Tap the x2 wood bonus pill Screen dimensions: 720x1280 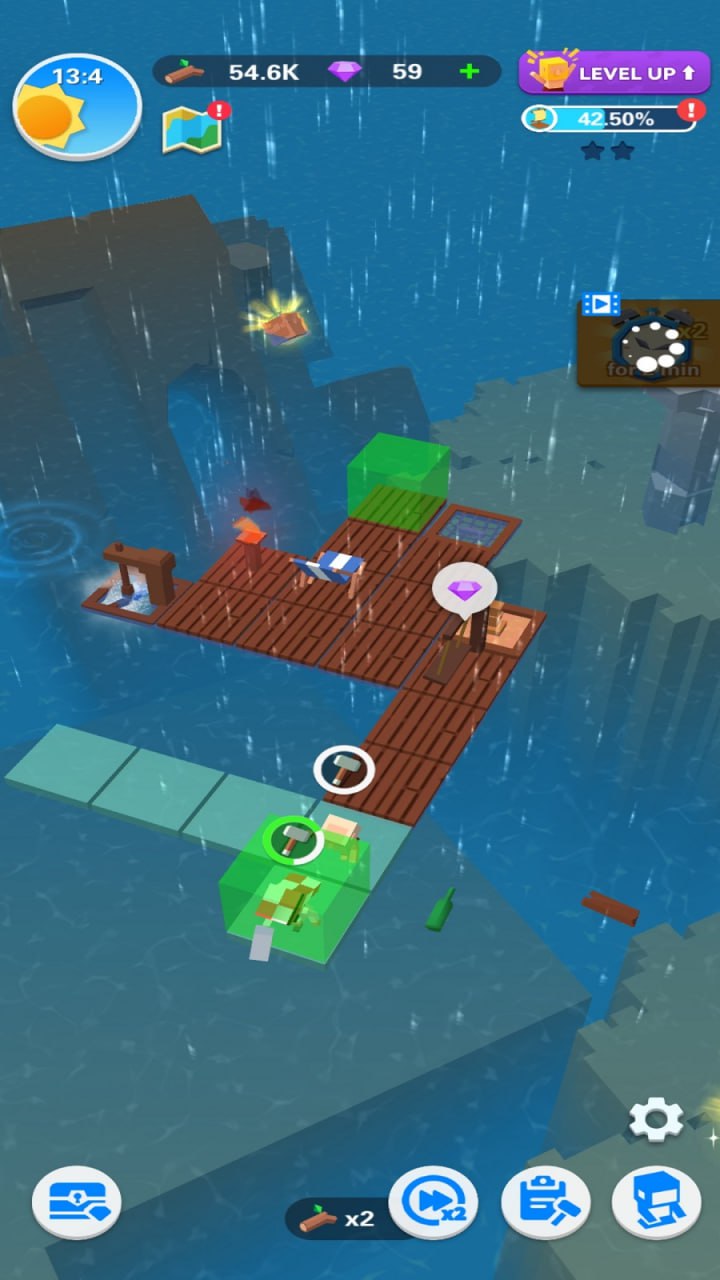(338, 1219)
